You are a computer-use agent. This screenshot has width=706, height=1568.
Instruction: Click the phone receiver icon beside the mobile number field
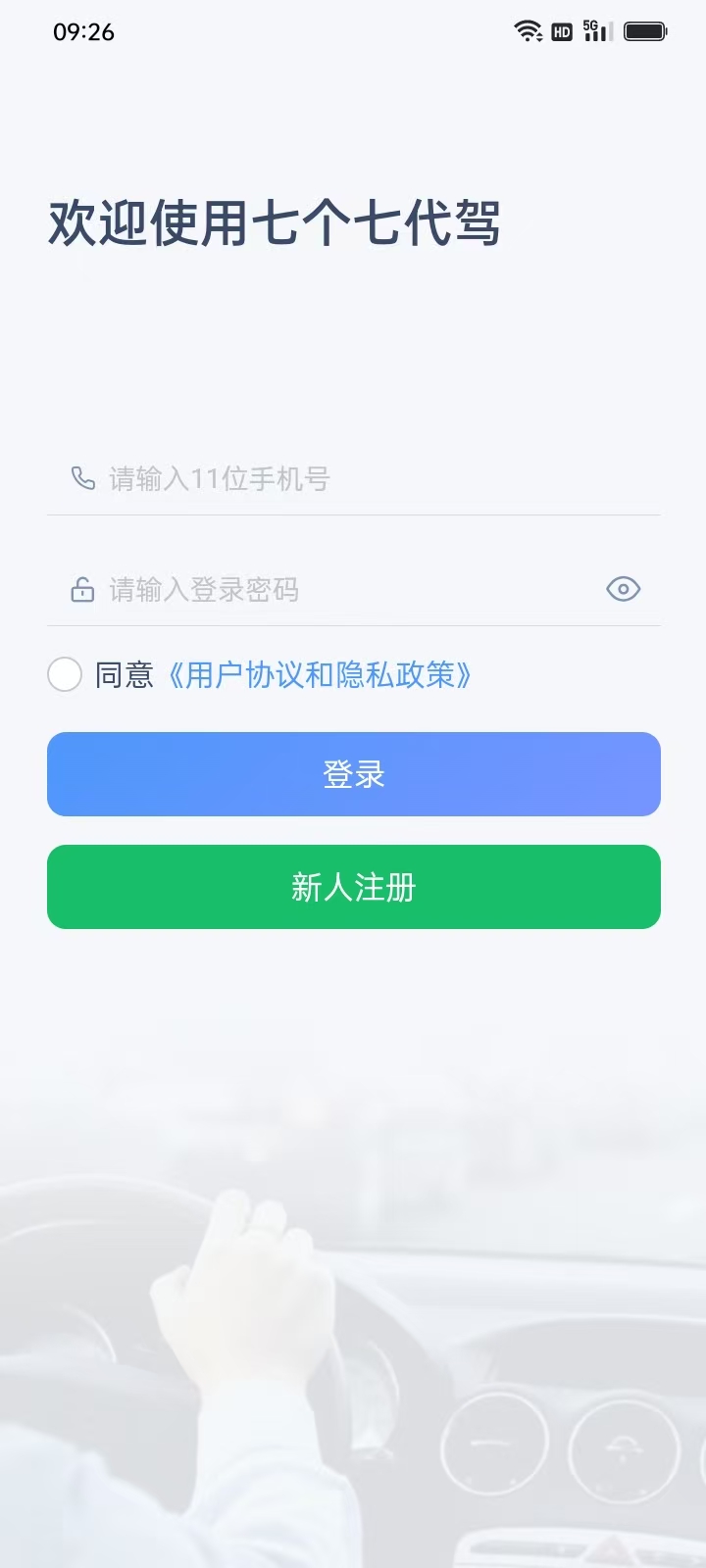(x=82, y=478)
